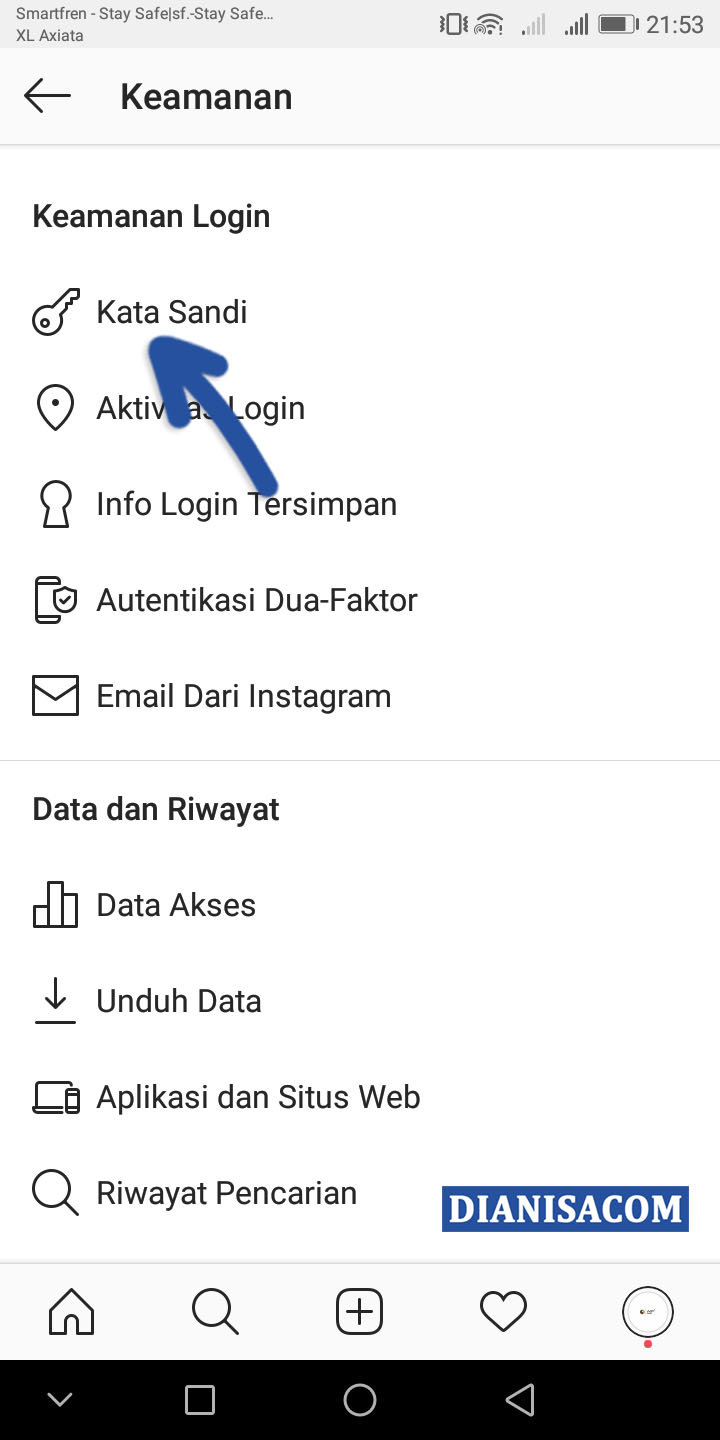Screen dimensions: 720x1440
Task: Open Unduh Data settings
Action: 178,1000
